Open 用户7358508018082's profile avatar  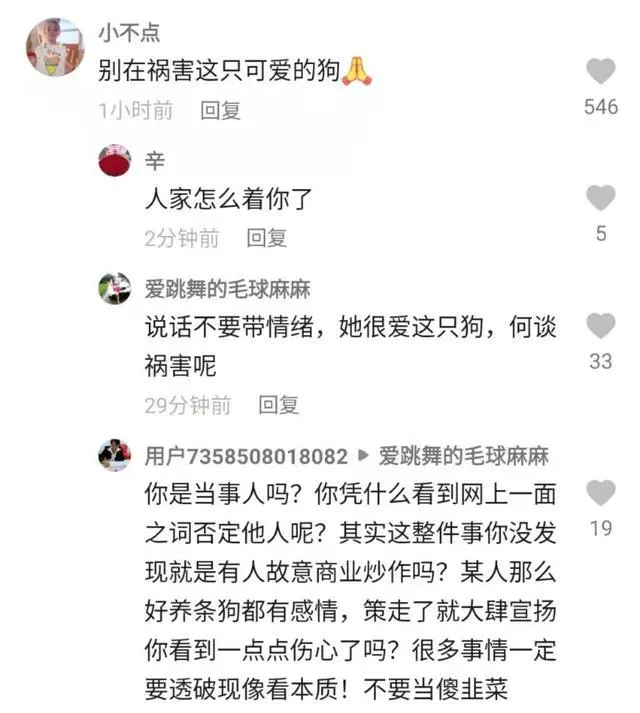[x=115, y=455]
